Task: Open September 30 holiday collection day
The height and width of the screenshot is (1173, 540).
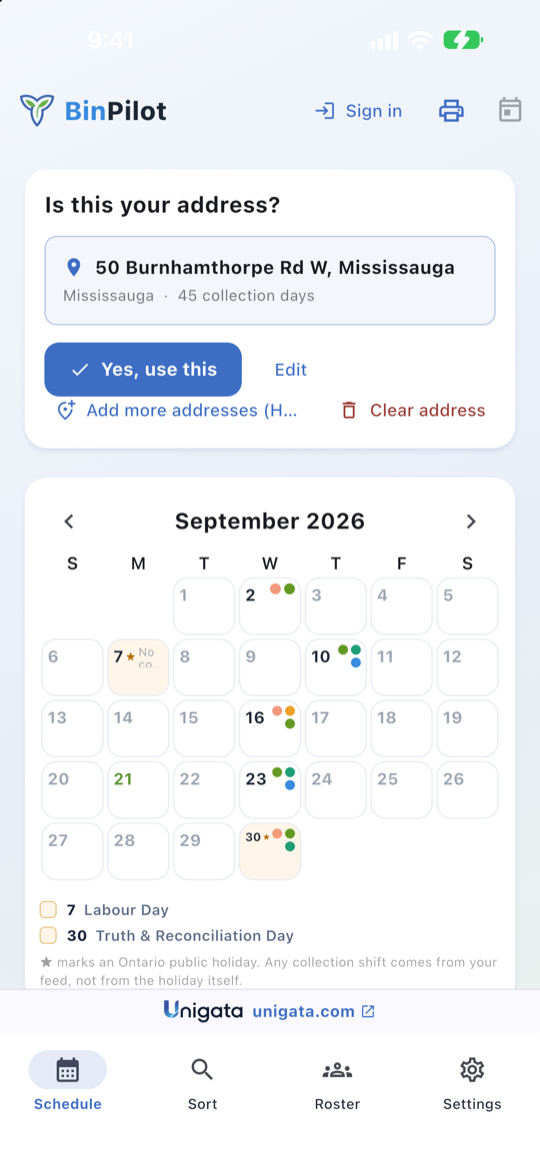Action: (270, 851)
